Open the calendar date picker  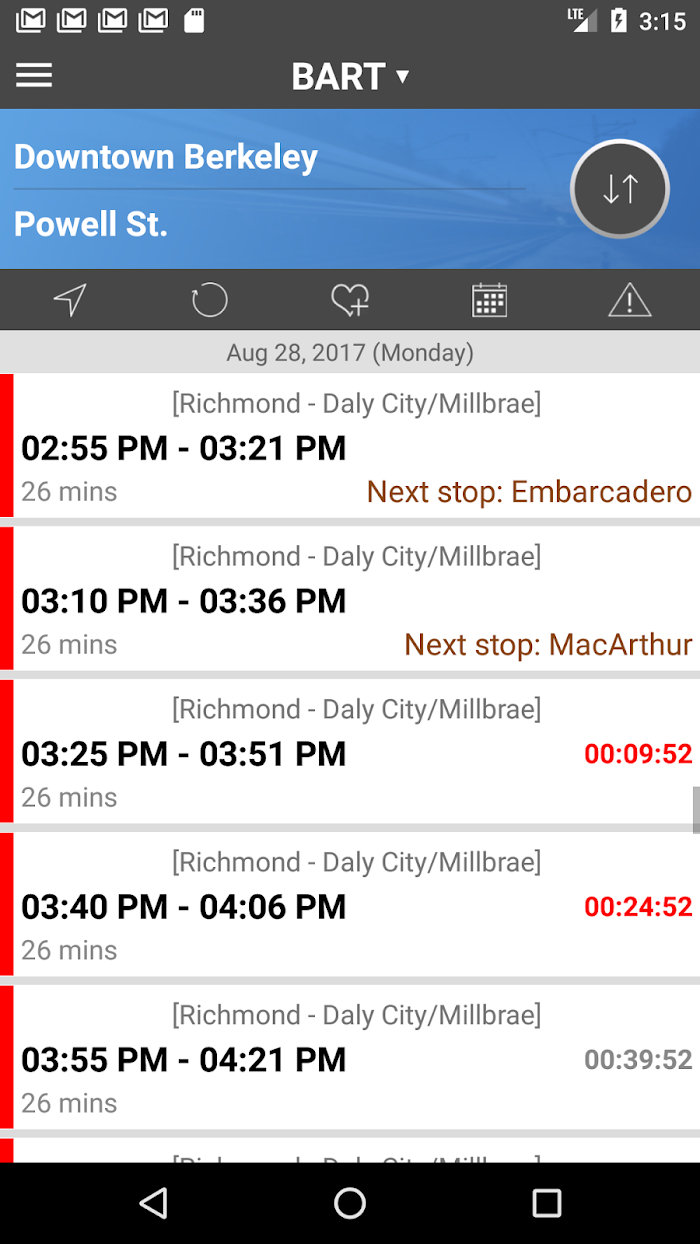point(490,300)
